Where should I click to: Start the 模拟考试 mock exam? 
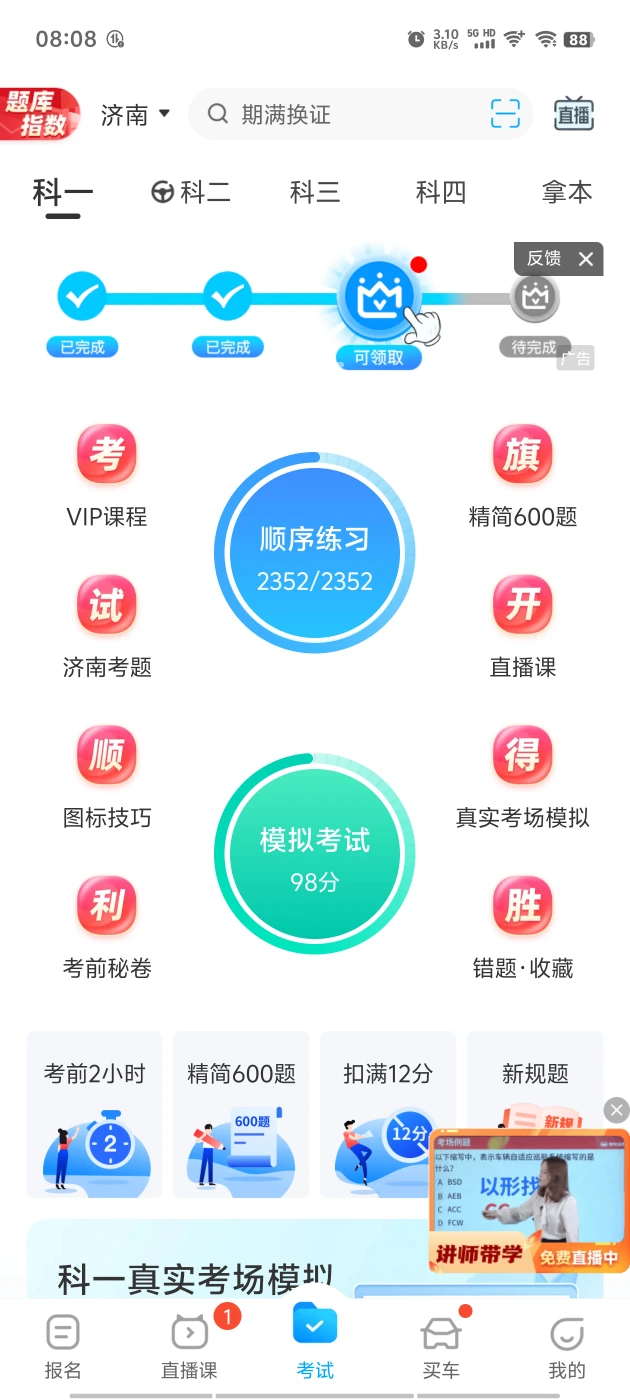coord(315,853)
